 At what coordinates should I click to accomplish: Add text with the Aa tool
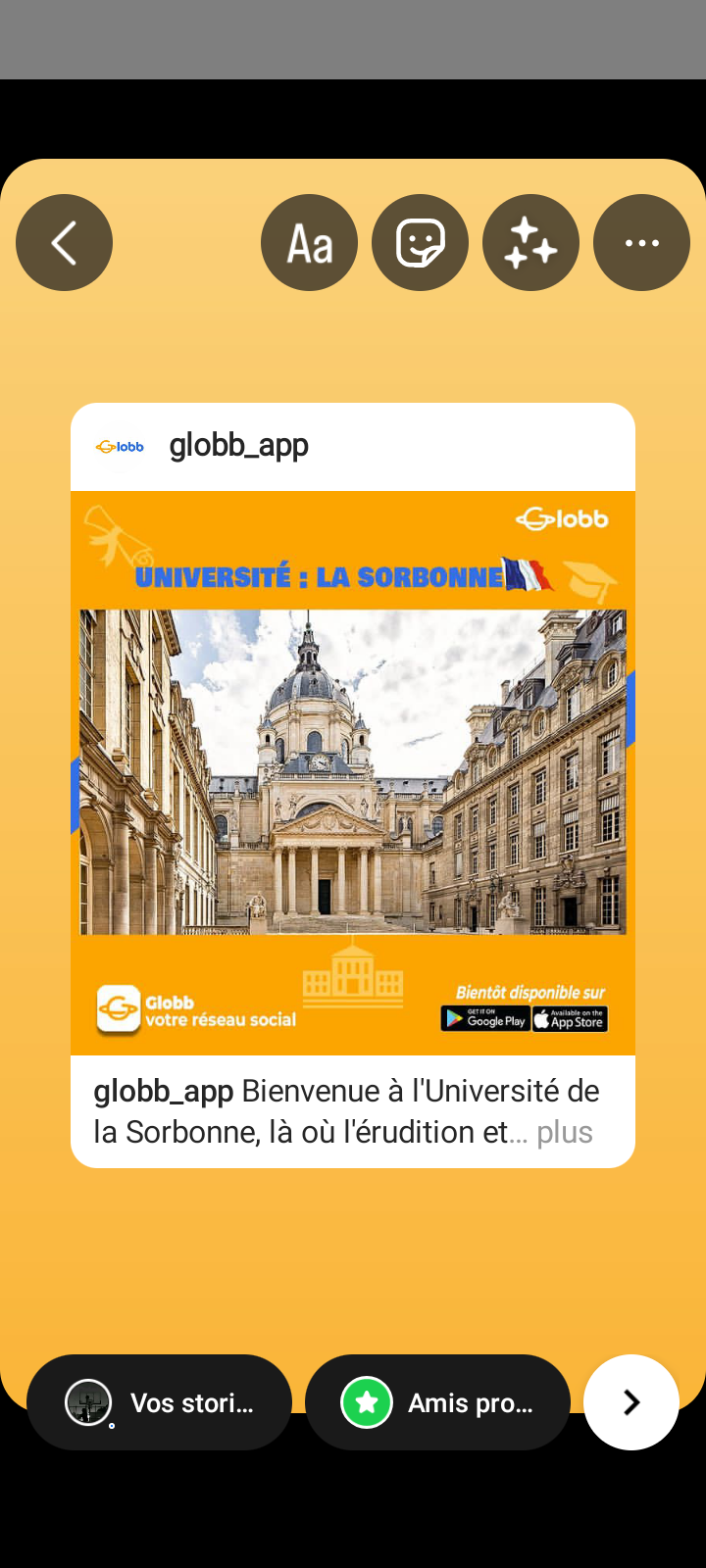[x=309, y=243]
